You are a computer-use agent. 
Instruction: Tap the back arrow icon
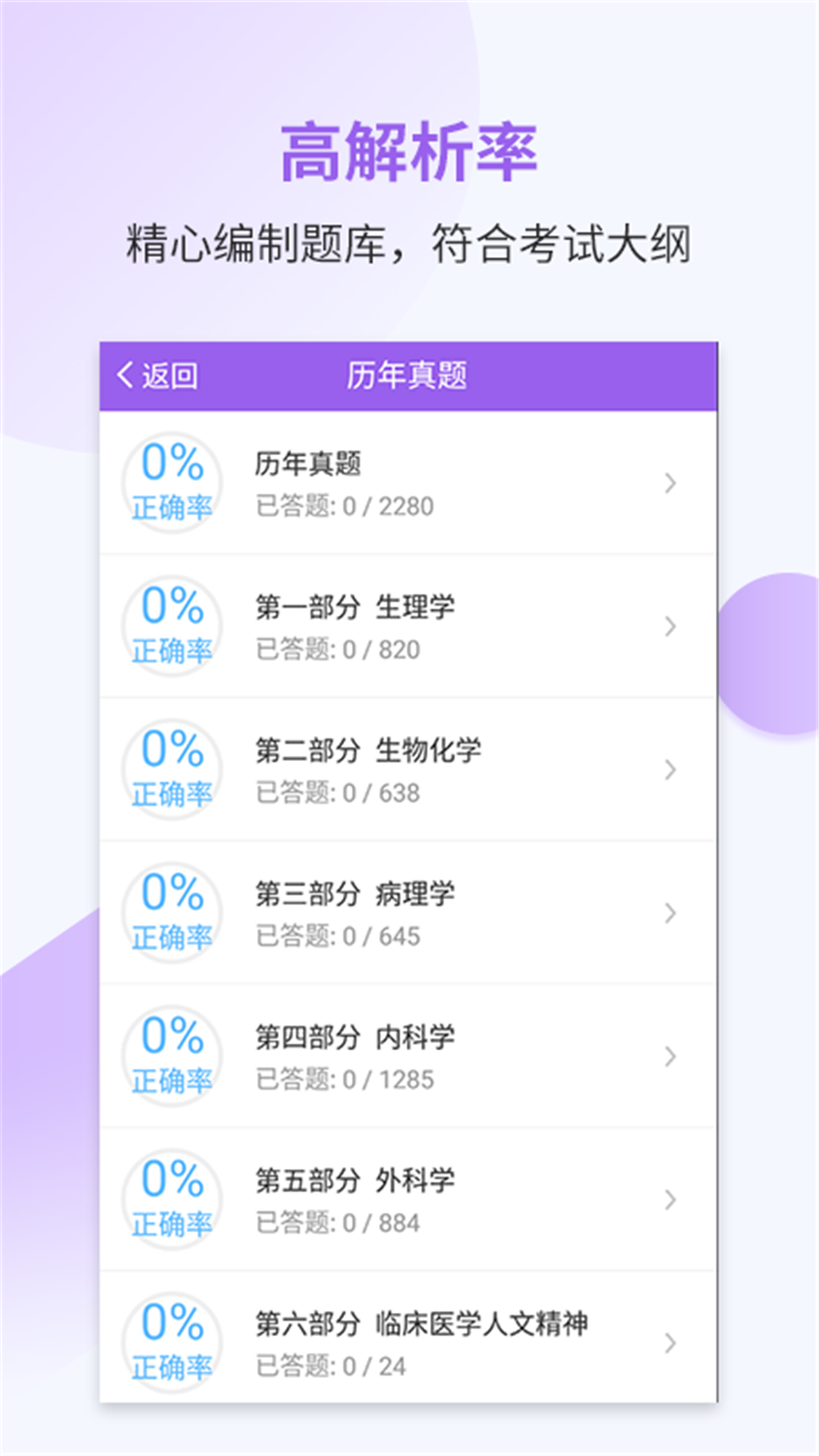(124, 373)
